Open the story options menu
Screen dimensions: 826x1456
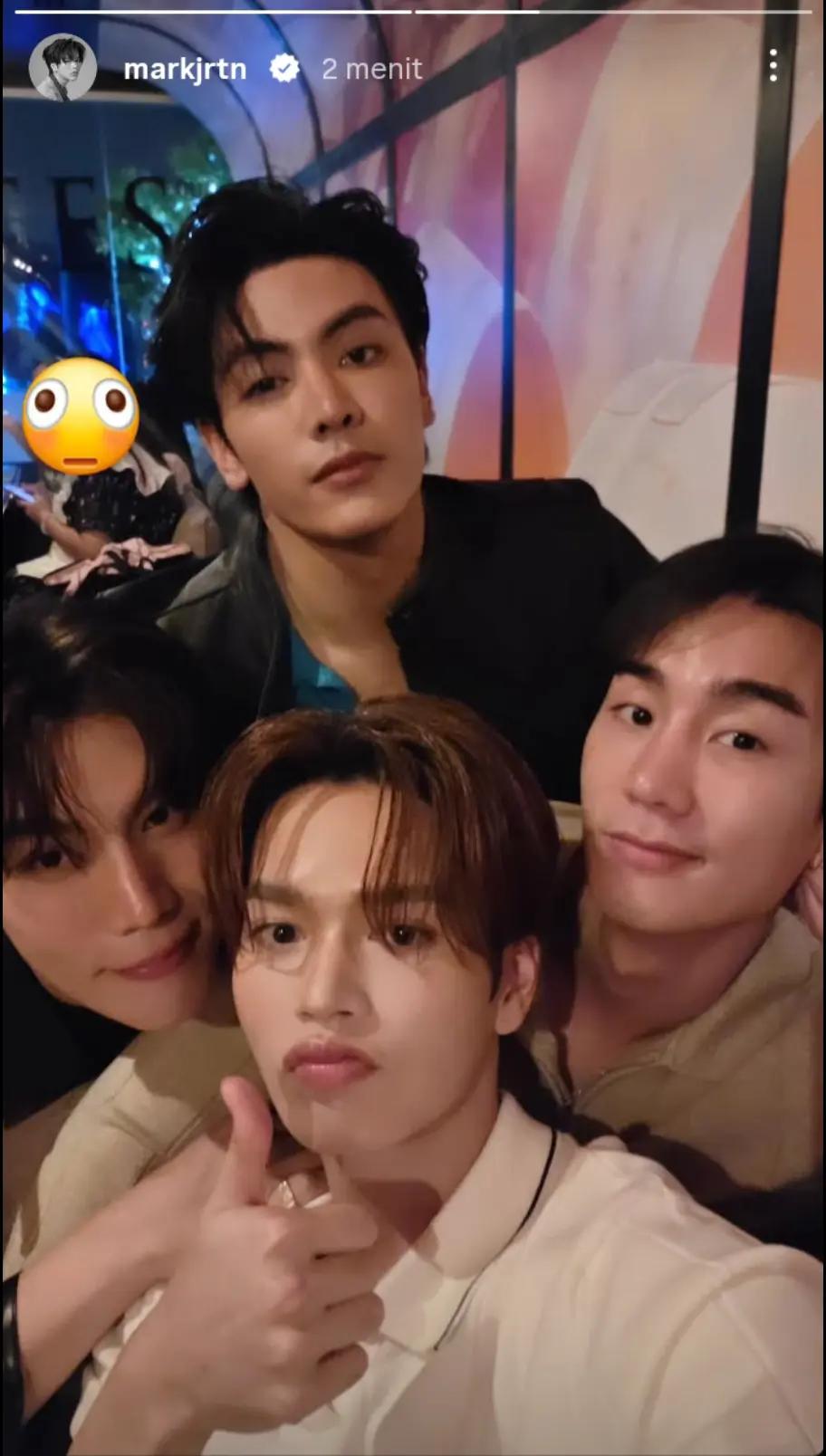tap(773, 66)
